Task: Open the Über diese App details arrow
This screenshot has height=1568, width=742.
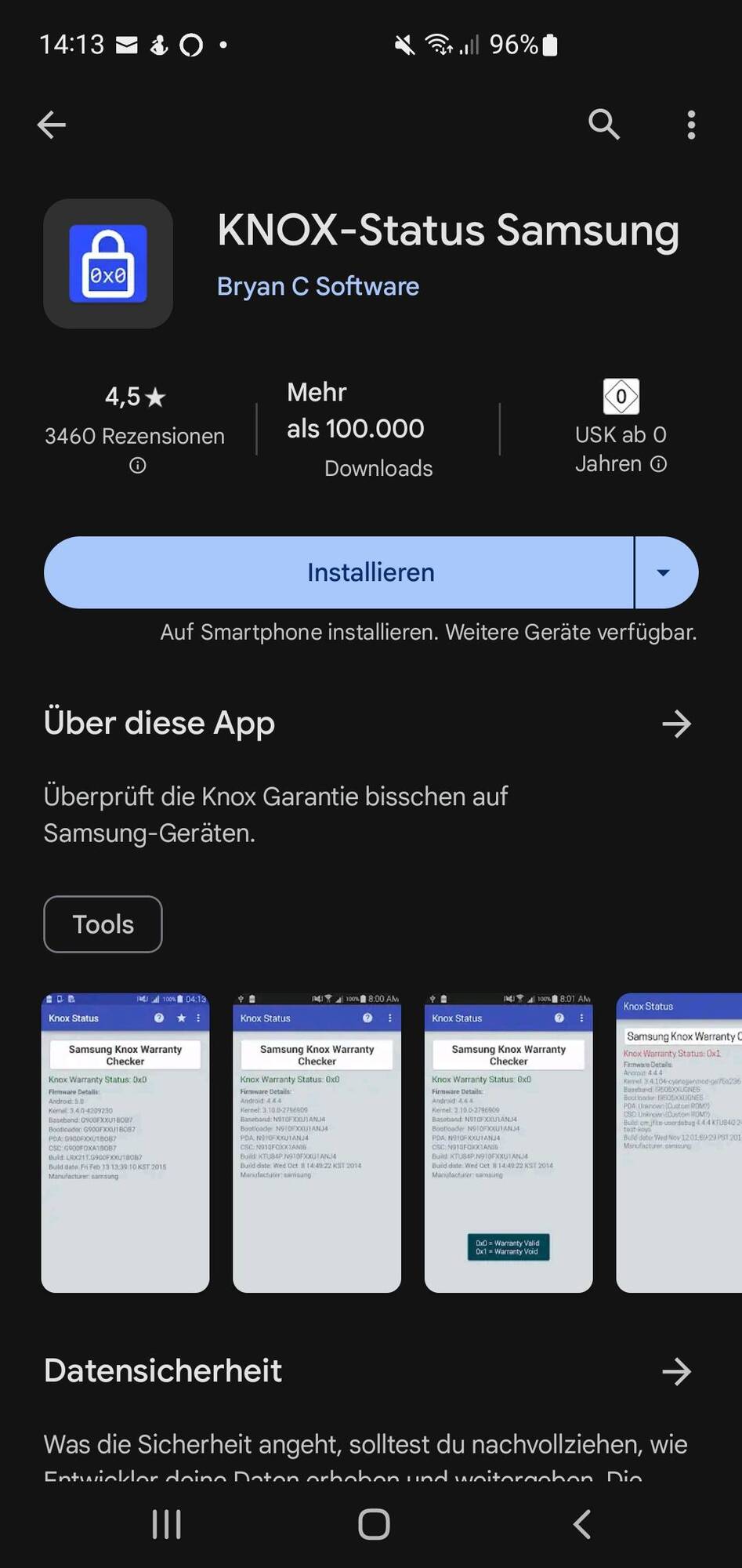Action: [676, 723]
